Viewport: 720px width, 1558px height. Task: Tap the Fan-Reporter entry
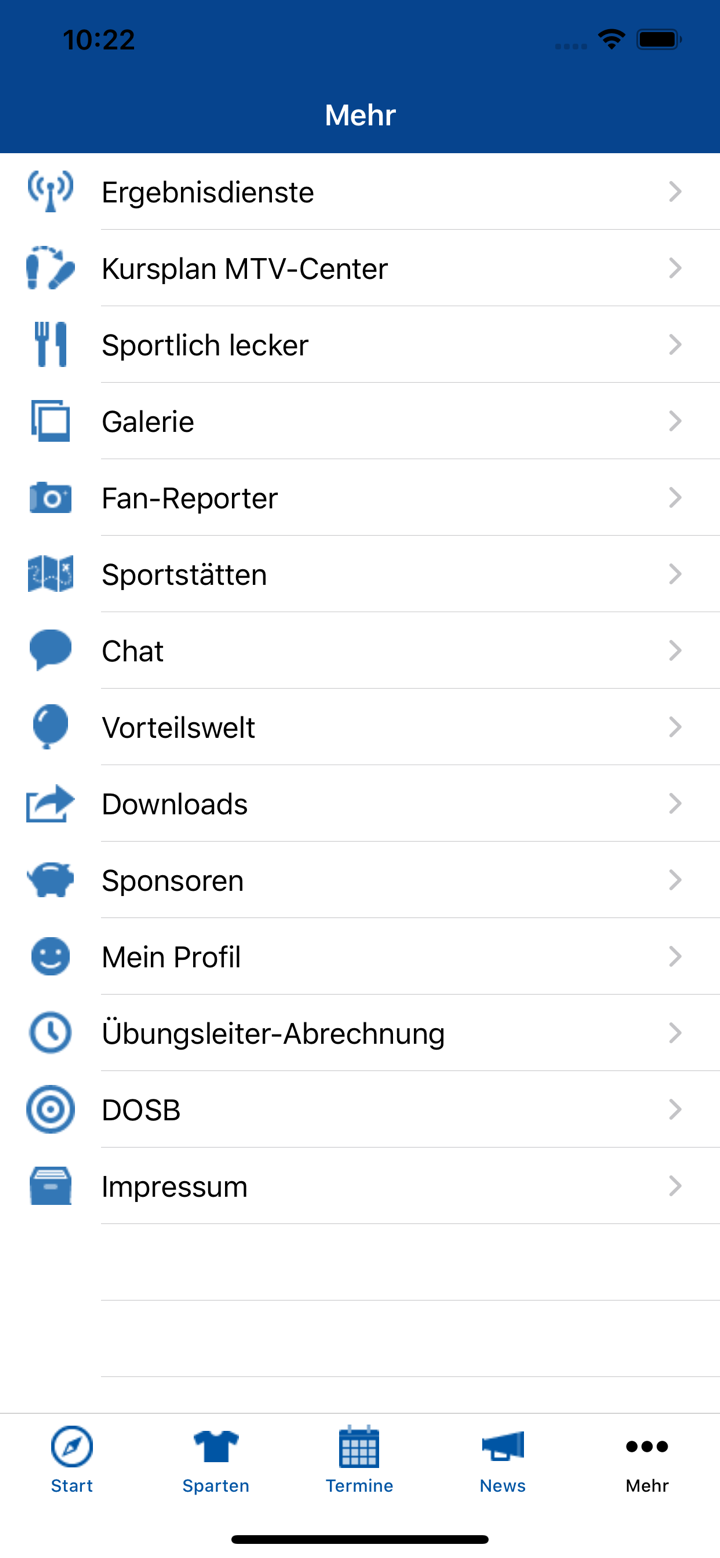coord(360,497)
